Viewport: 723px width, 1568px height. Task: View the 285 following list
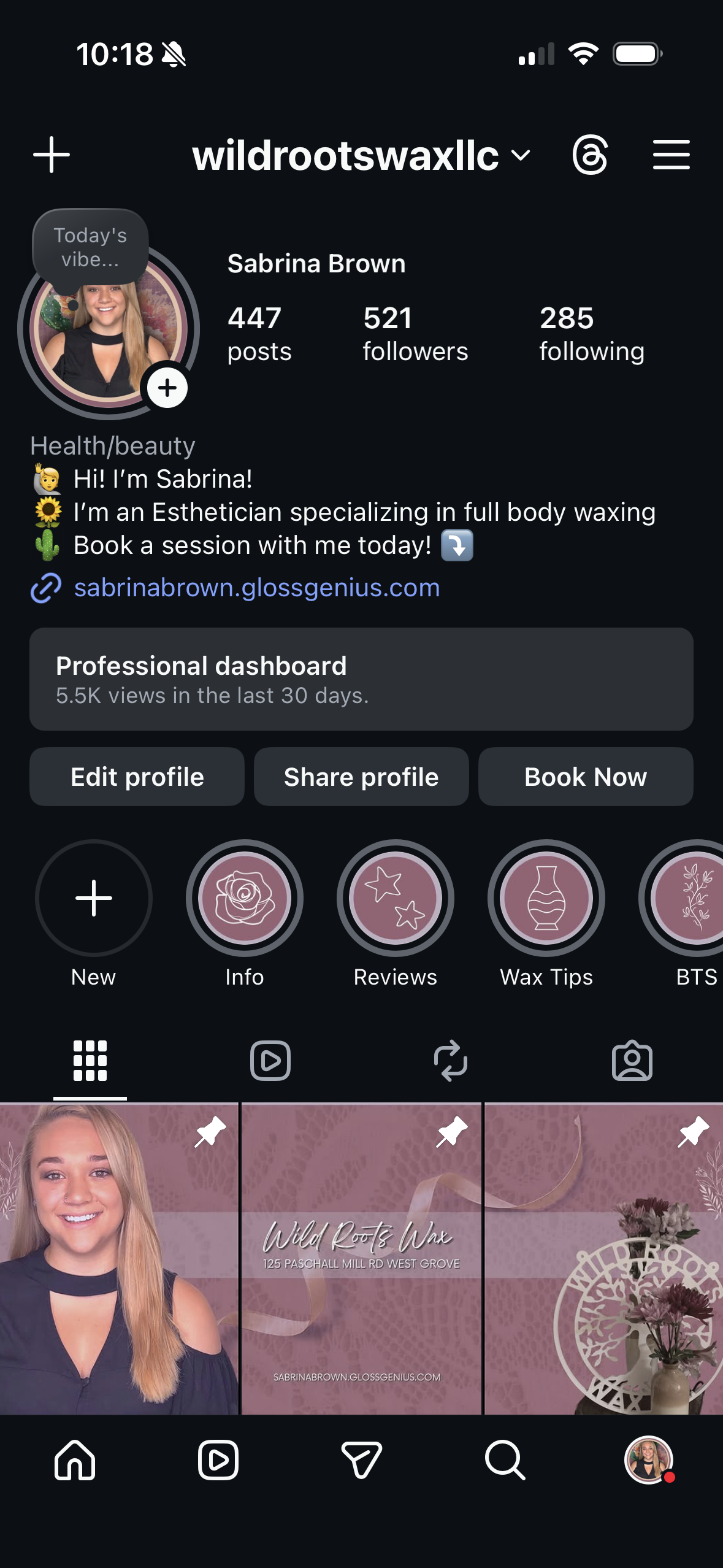coord(591,334)
